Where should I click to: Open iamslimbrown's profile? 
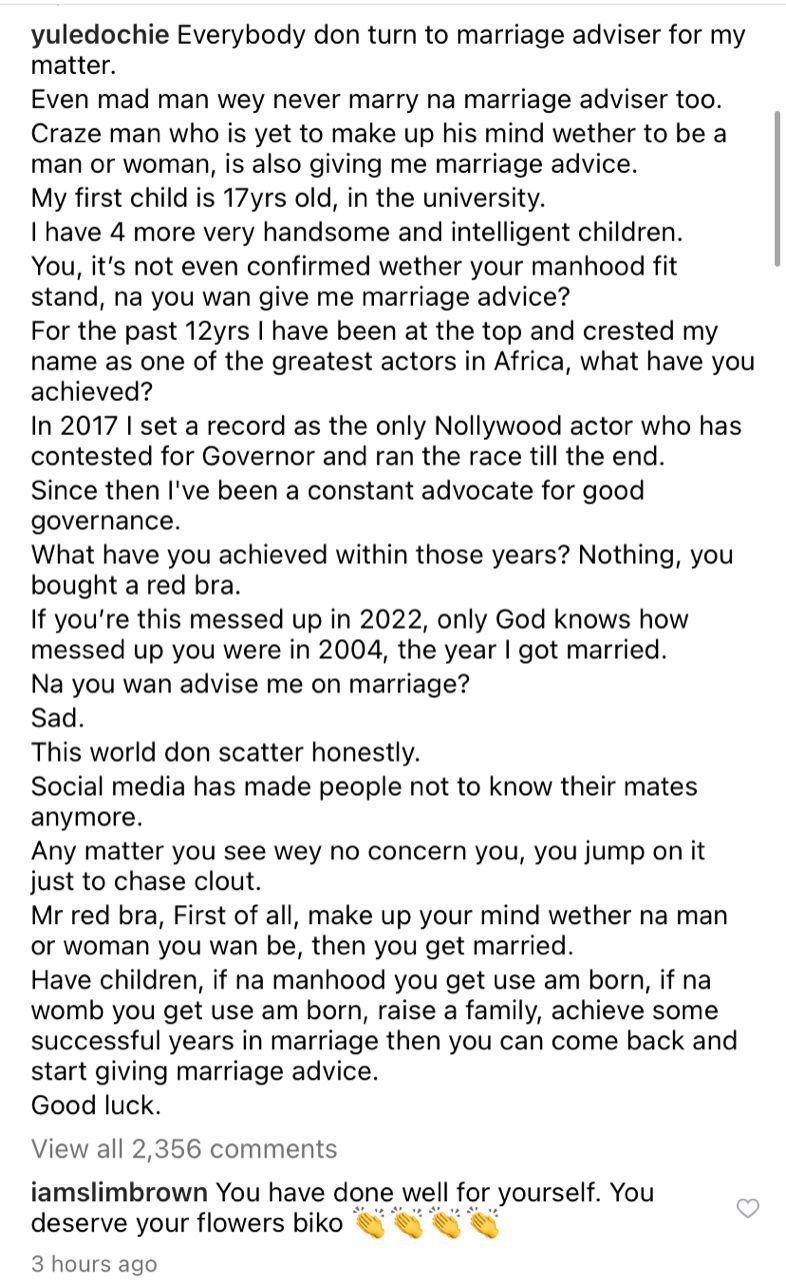(120, 1193)
